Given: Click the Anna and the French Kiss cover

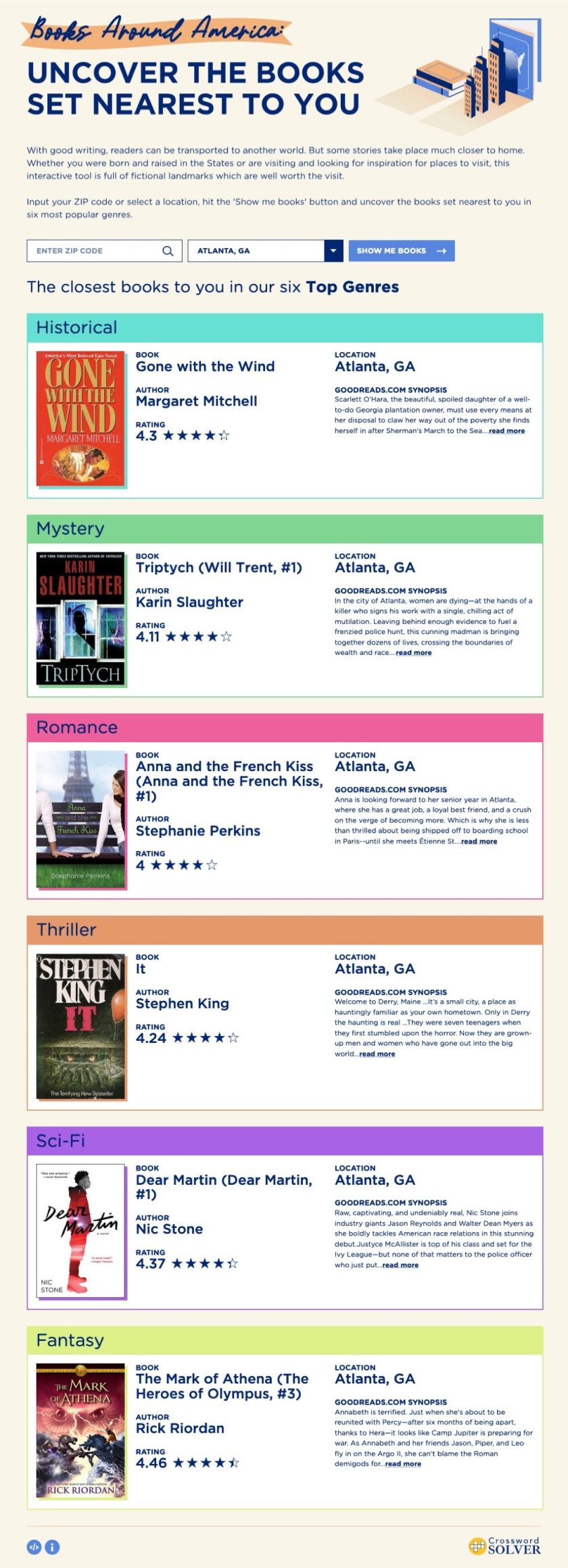Looking at the screenshot, I should coord(81,818).
